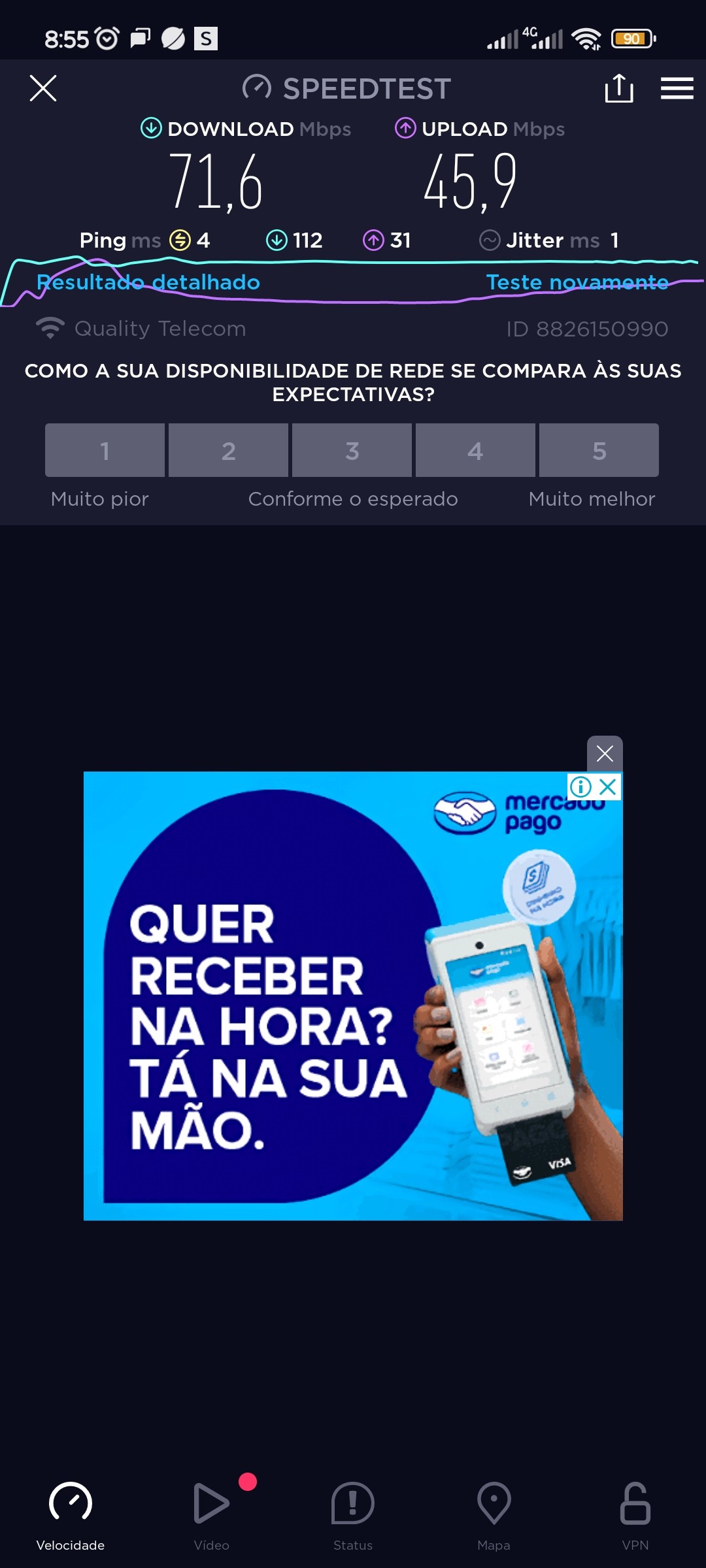Share the speed test result

click(x=618, y=88)
